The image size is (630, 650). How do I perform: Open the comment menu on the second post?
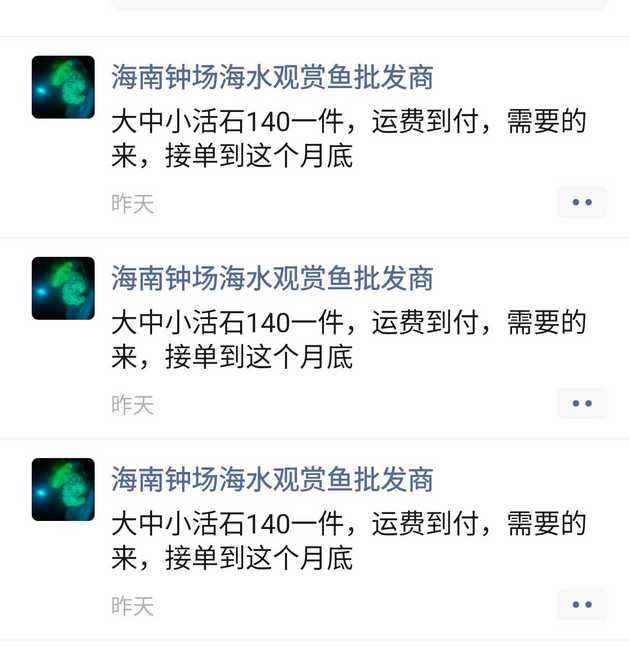coord(582,403)
